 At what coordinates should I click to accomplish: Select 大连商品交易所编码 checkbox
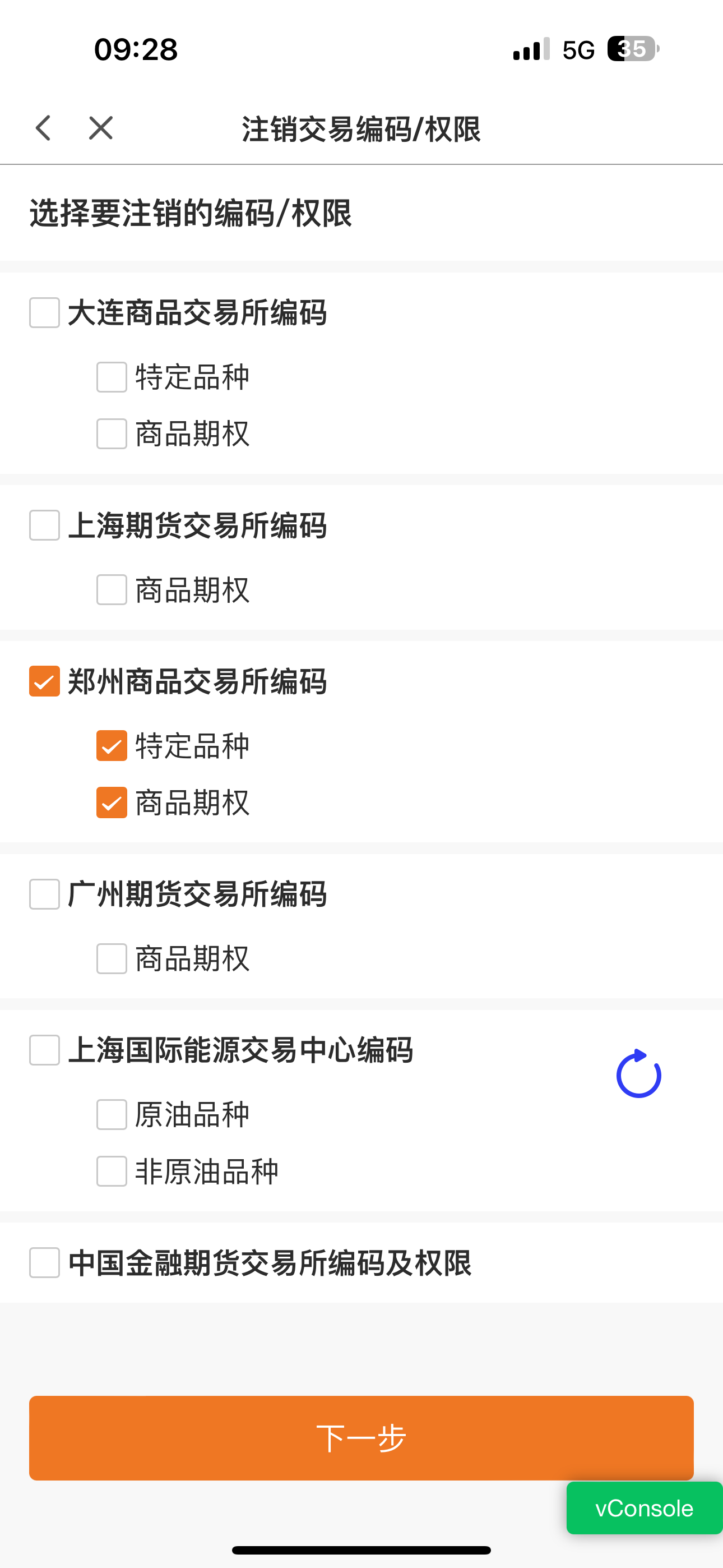click(44, 313)
